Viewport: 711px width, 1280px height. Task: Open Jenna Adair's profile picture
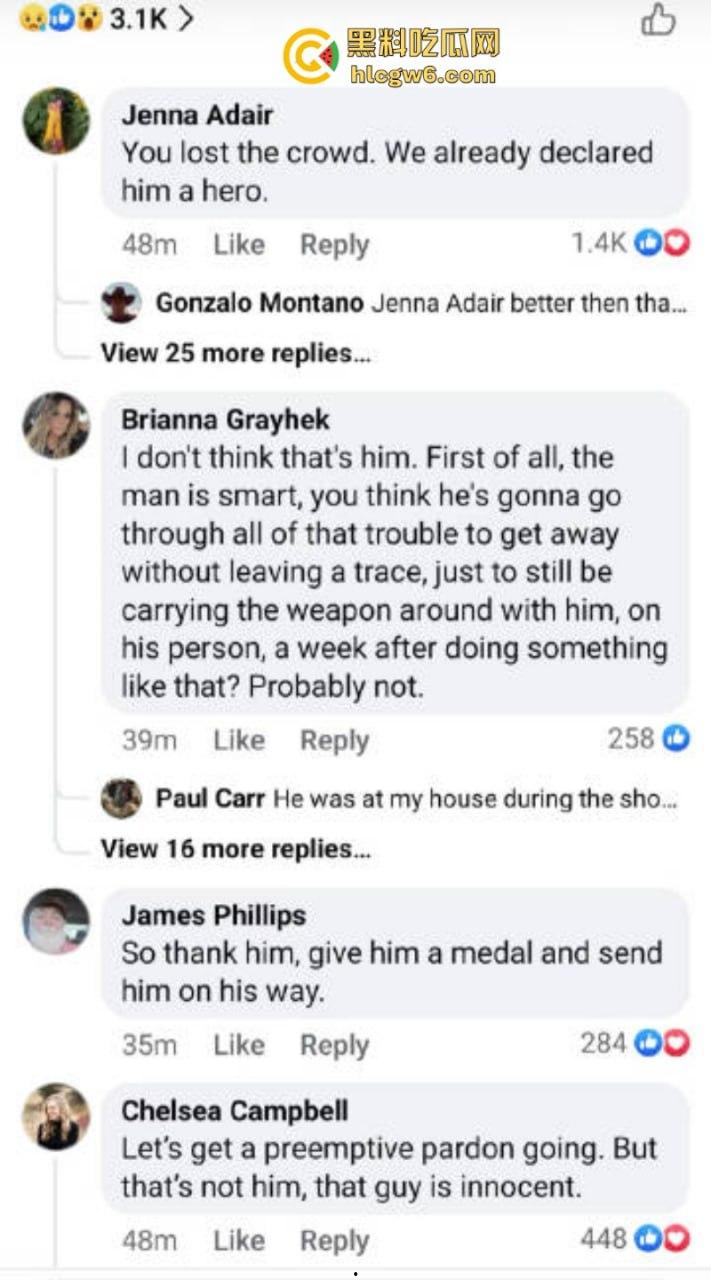(x=57, y=121)
